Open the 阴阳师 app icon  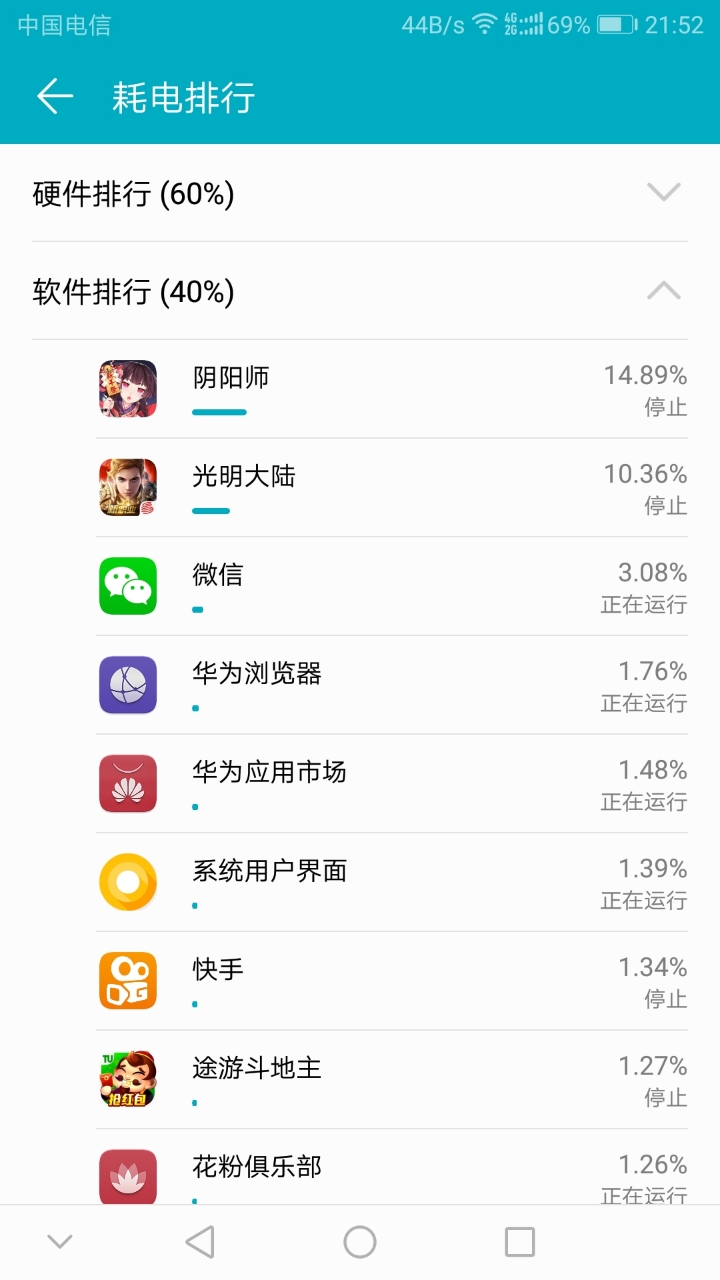click(128, 390)
